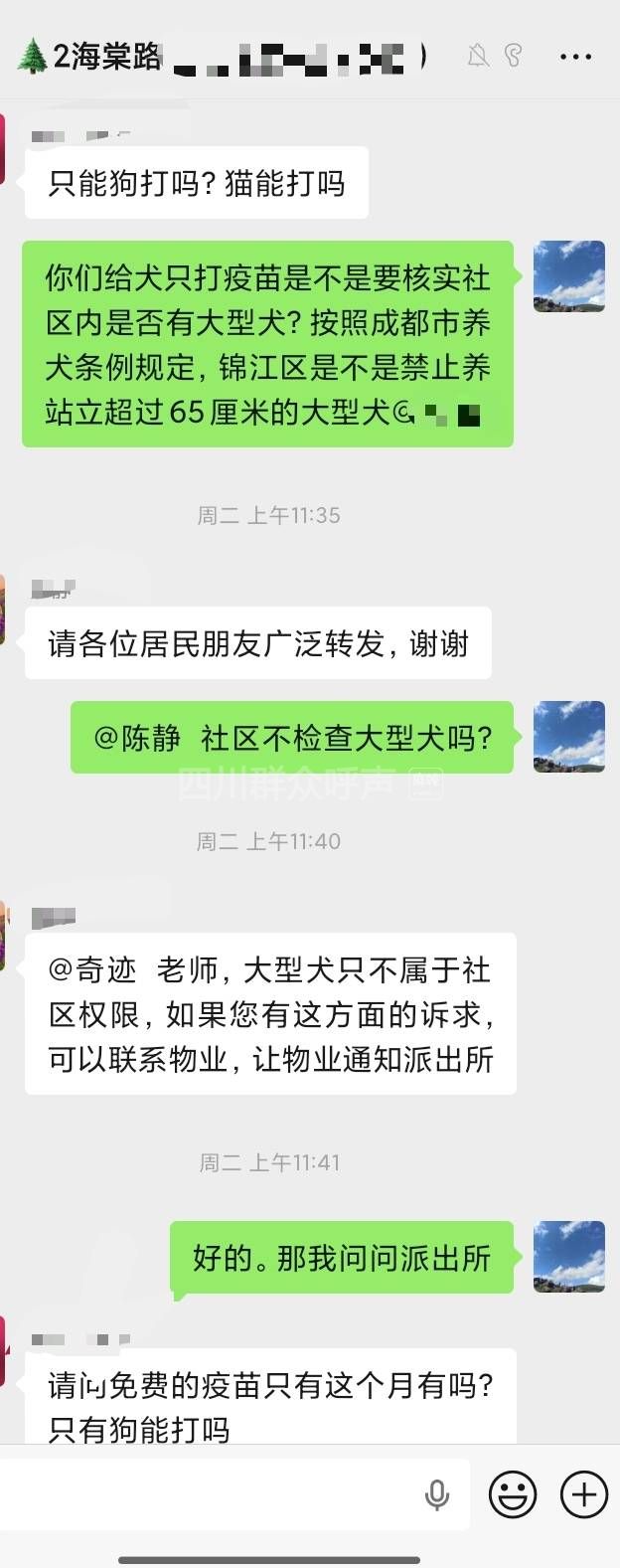View profile beside the 65厘米大型犬 message
The height and width of the screenshot is (1568, 620).
(x=569, y=276)
